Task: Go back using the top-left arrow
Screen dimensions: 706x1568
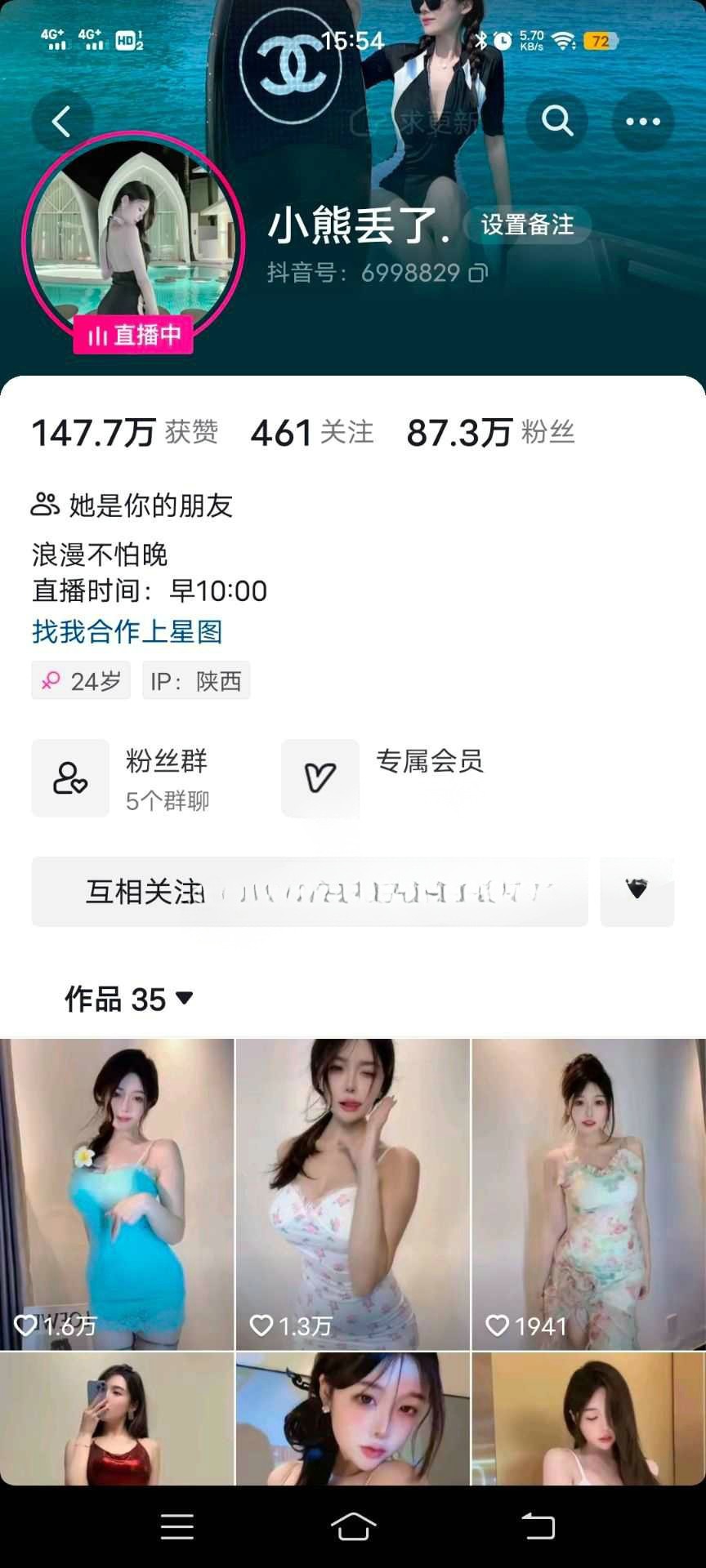Action: click(62, 122)
